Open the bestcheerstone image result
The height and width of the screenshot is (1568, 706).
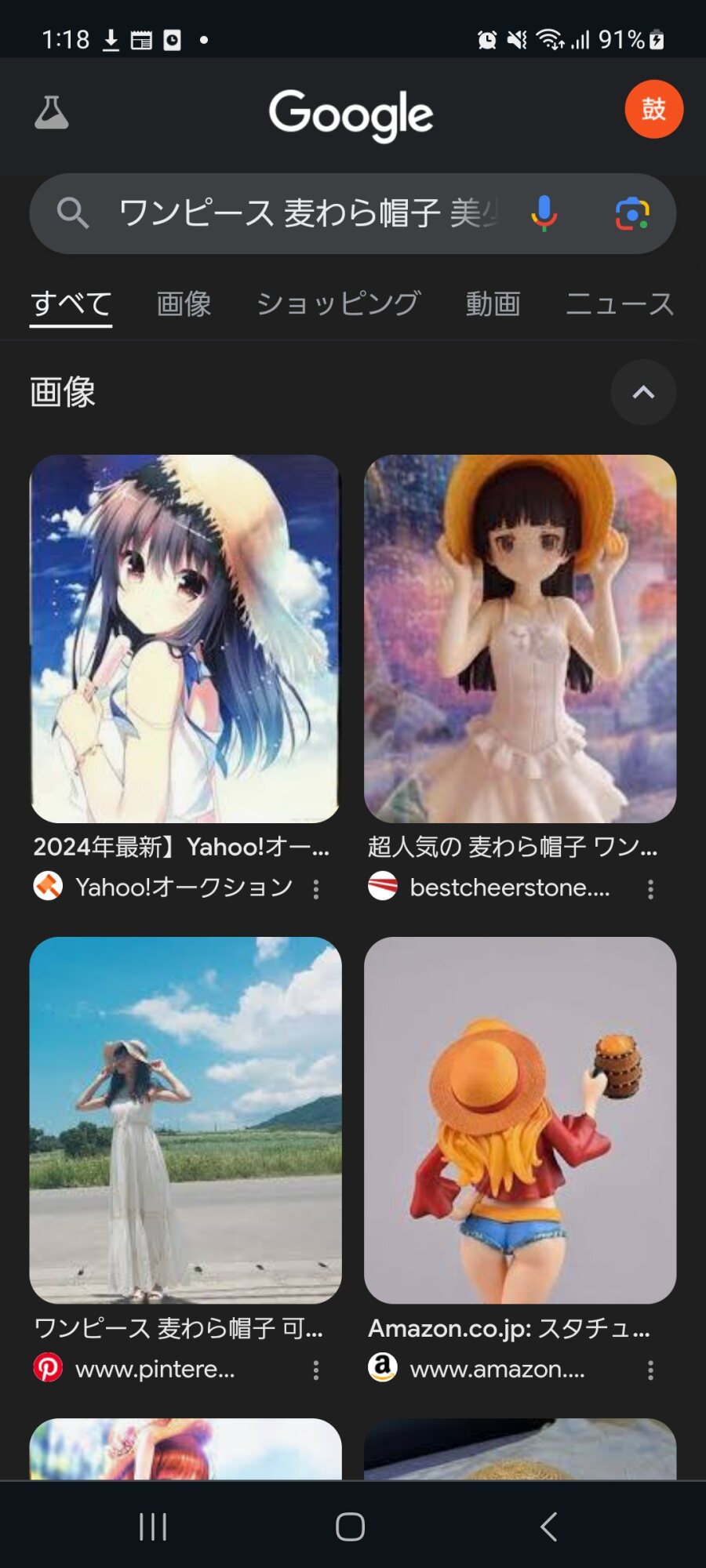click(520, 638)
